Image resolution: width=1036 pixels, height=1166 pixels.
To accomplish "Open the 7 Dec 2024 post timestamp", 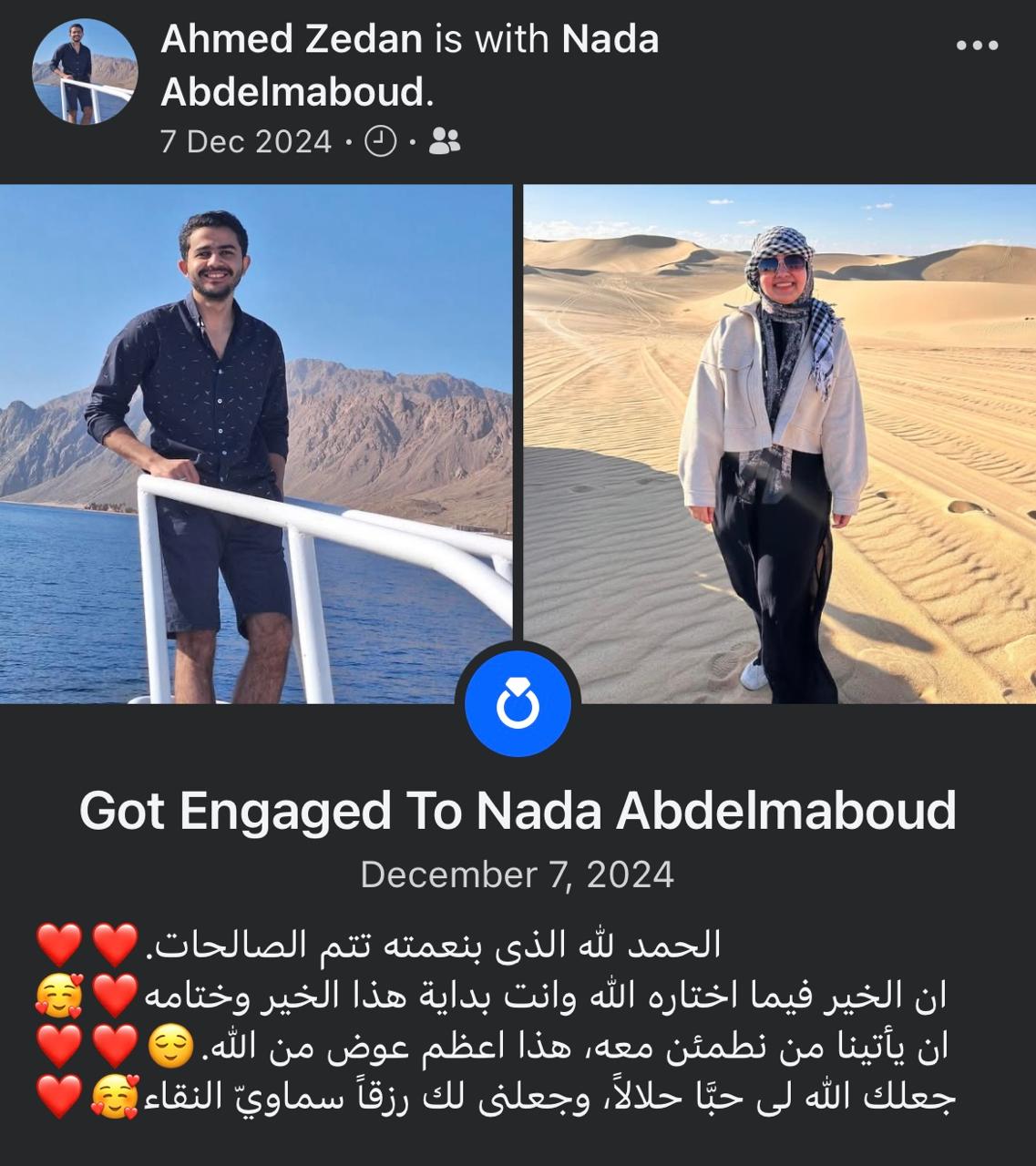I will coord(246,142).
